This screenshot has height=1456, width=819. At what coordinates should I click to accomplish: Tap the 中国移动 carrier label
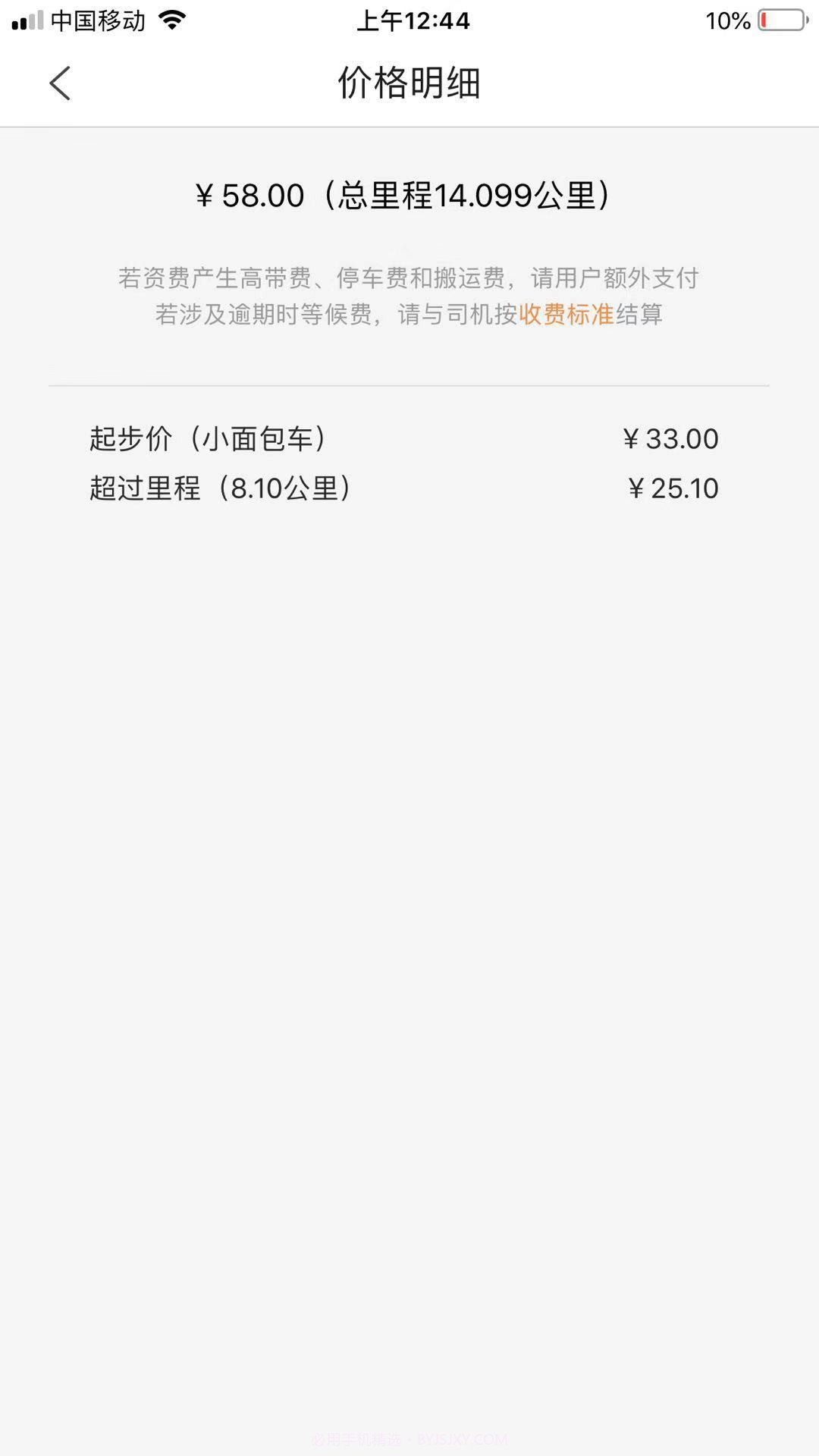tap(96, 21)
